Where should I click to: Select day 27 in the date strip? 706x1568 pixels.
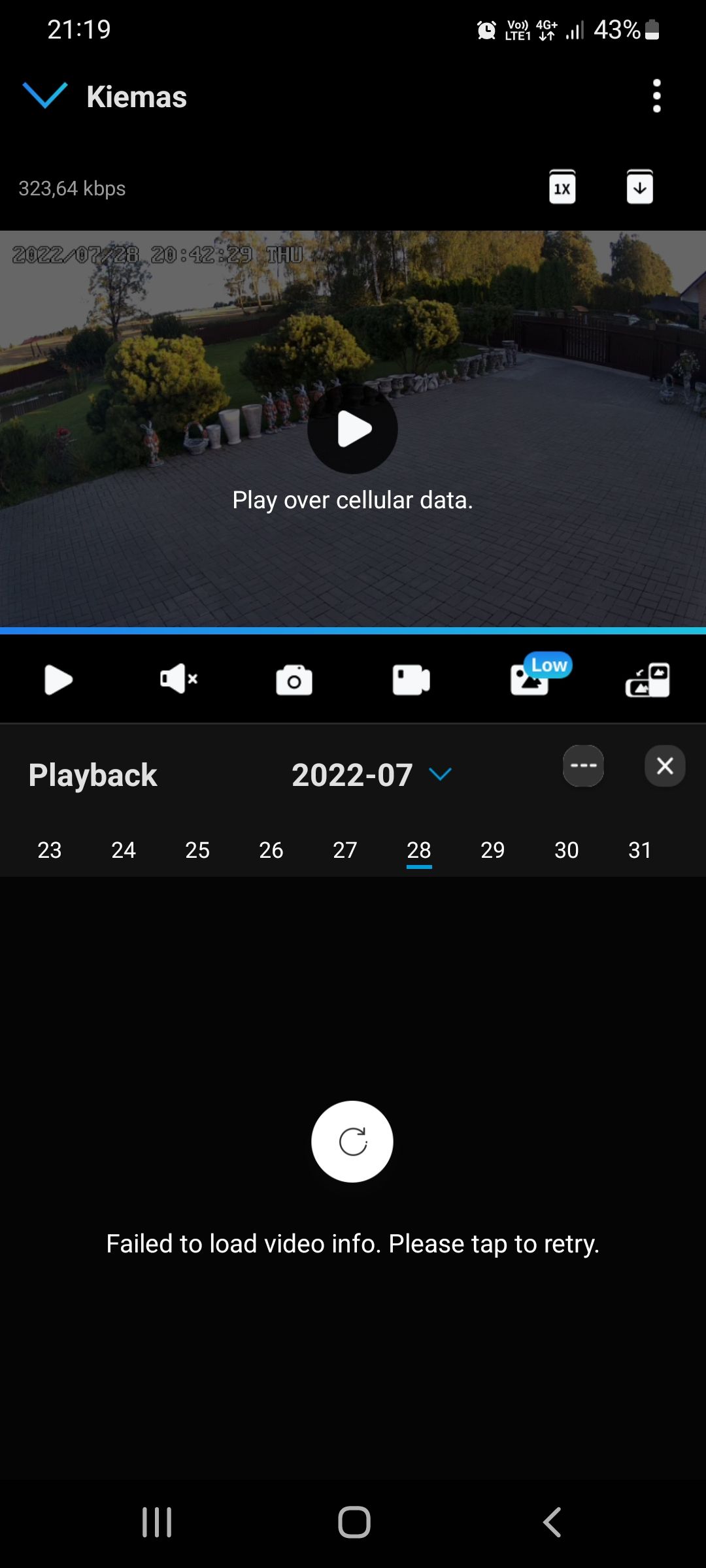(x=345, y=850)
